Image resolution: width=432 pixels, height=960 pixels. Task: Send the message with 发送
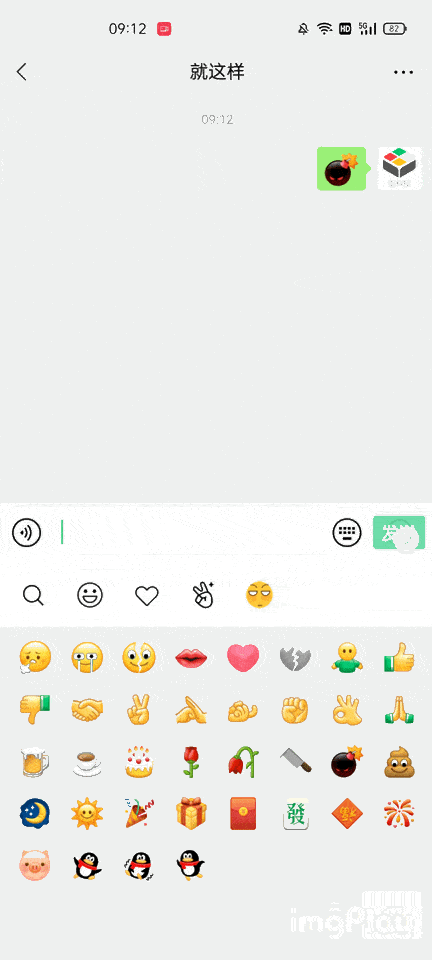(399, 533)
